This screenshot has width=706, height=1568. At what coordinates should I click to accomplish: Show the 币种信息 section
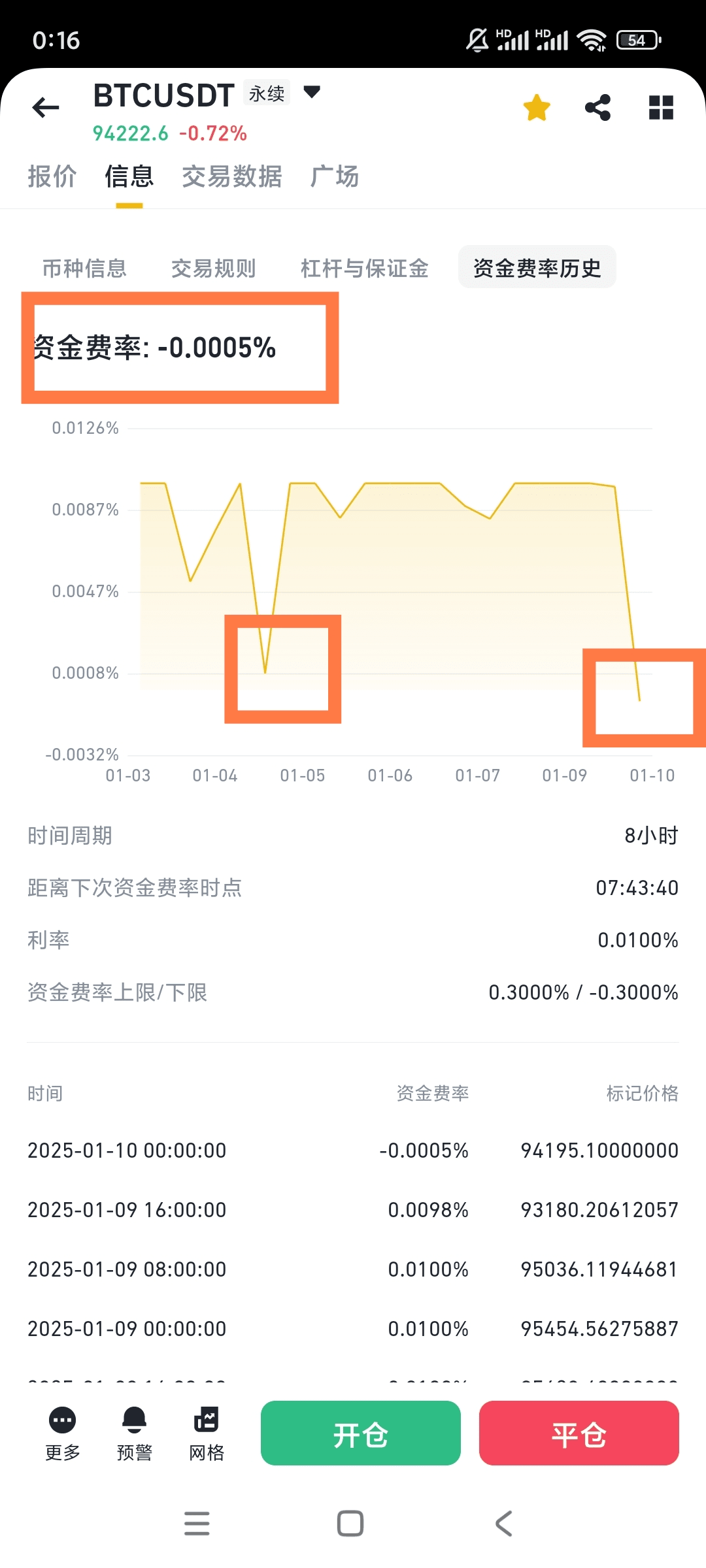(x=84, y=268)
